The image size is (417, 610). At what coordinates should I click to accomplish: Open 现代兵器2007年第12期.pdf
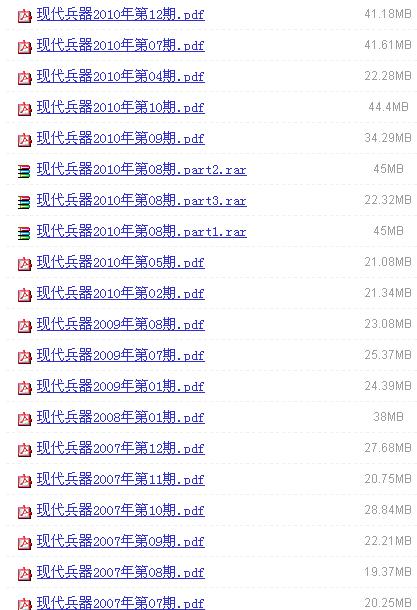pyautogui.click(x=121, y=449)
